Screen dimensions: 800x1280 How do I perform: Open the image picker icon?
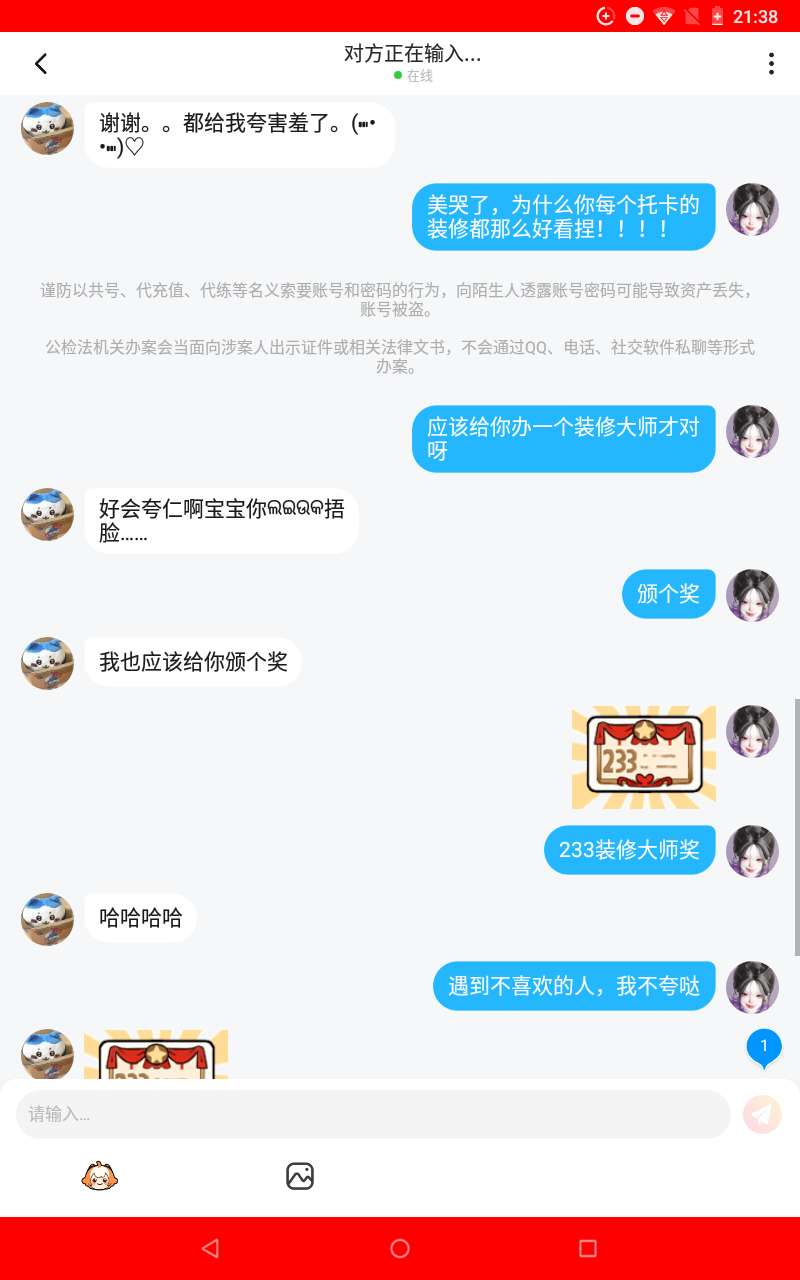(x=300, y=1176)
